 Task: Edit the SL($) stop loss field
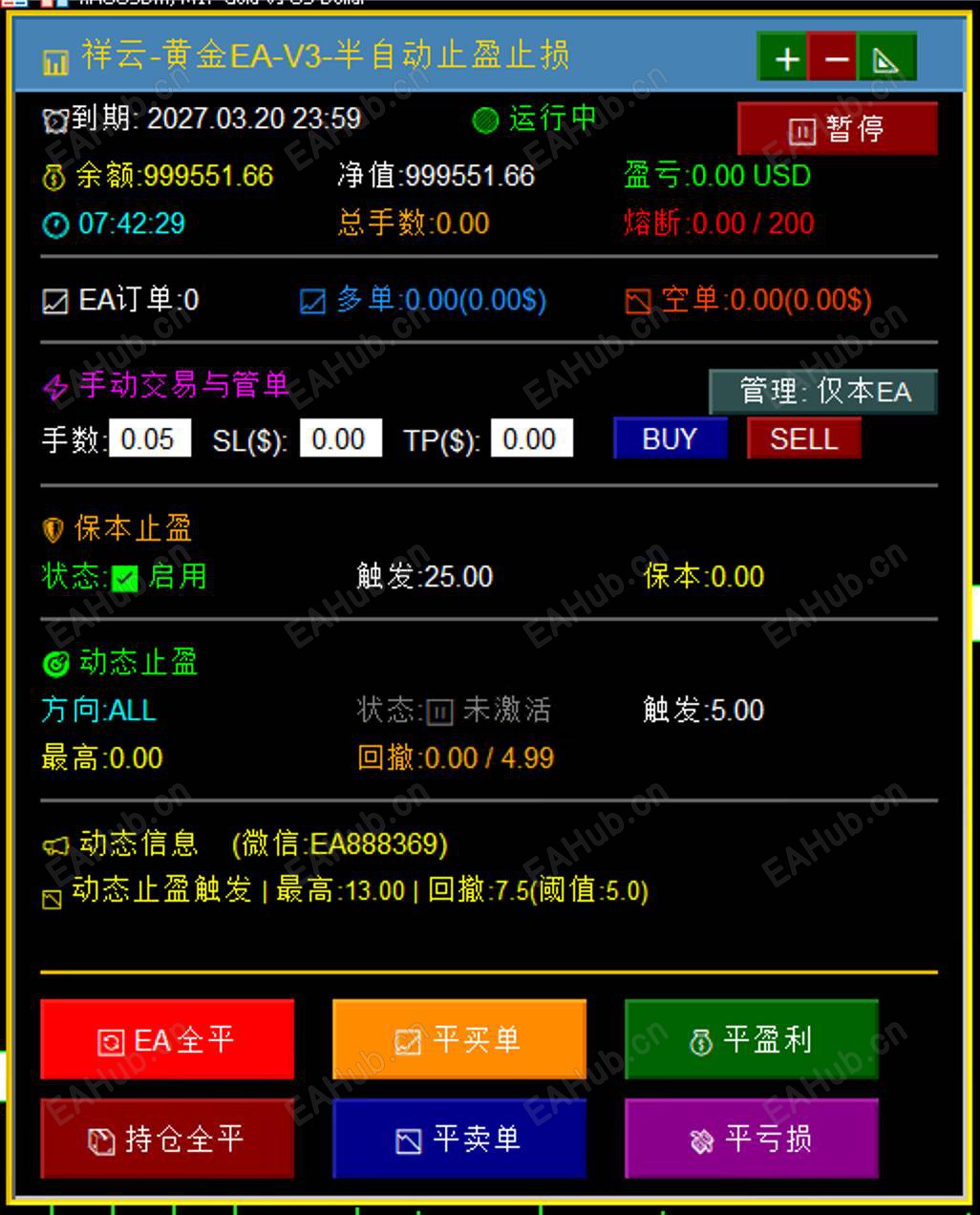point(340,439)
